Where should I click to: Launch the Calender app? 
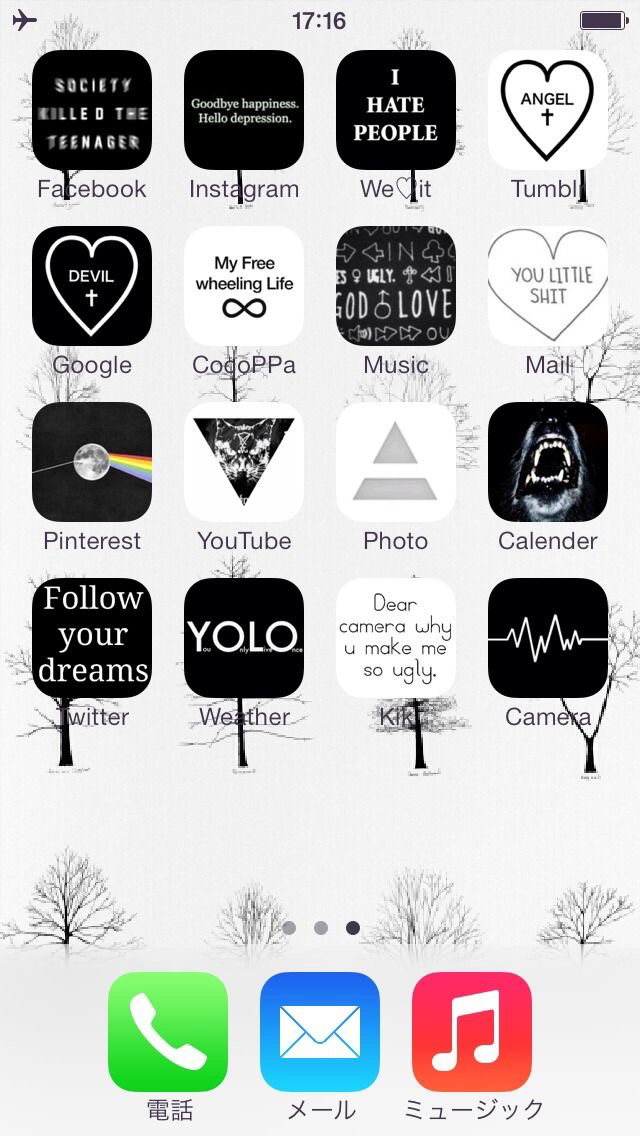[x=548, y=462]
